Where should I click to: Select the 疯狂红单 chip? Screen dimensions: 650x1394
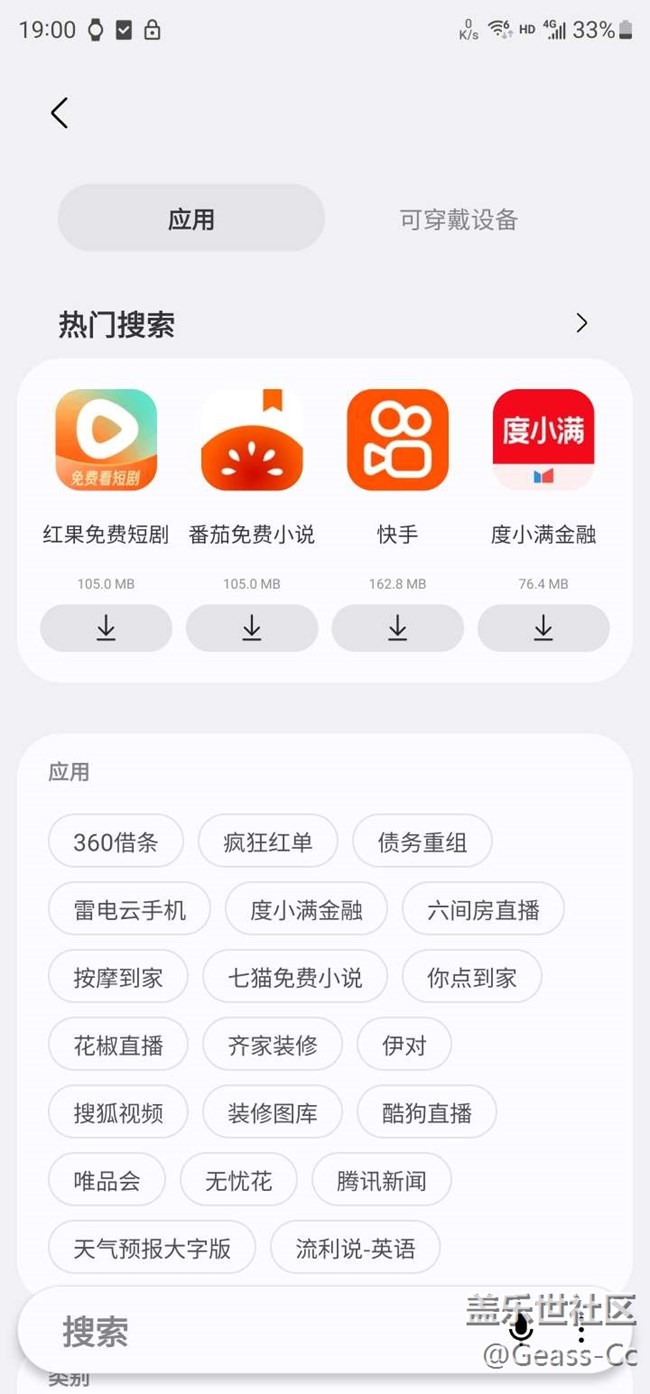pyautogui.click(x=268, y=842)
